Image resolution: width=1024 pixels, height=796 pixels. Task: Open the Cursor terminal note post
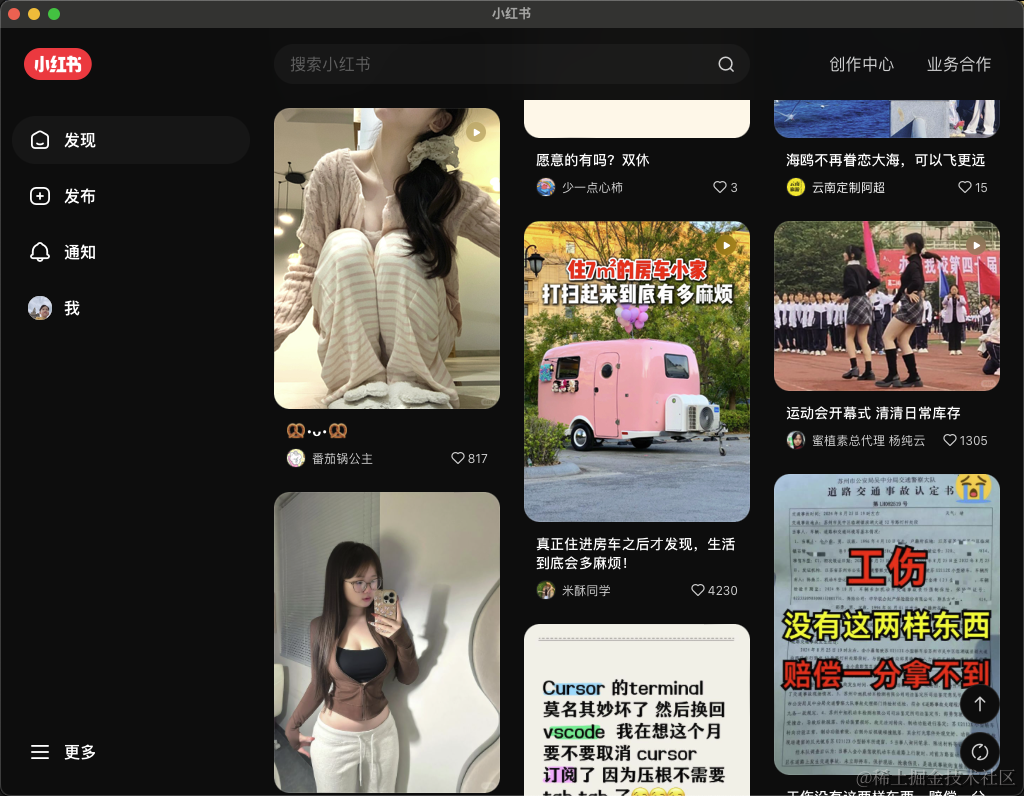click(637, 710)
